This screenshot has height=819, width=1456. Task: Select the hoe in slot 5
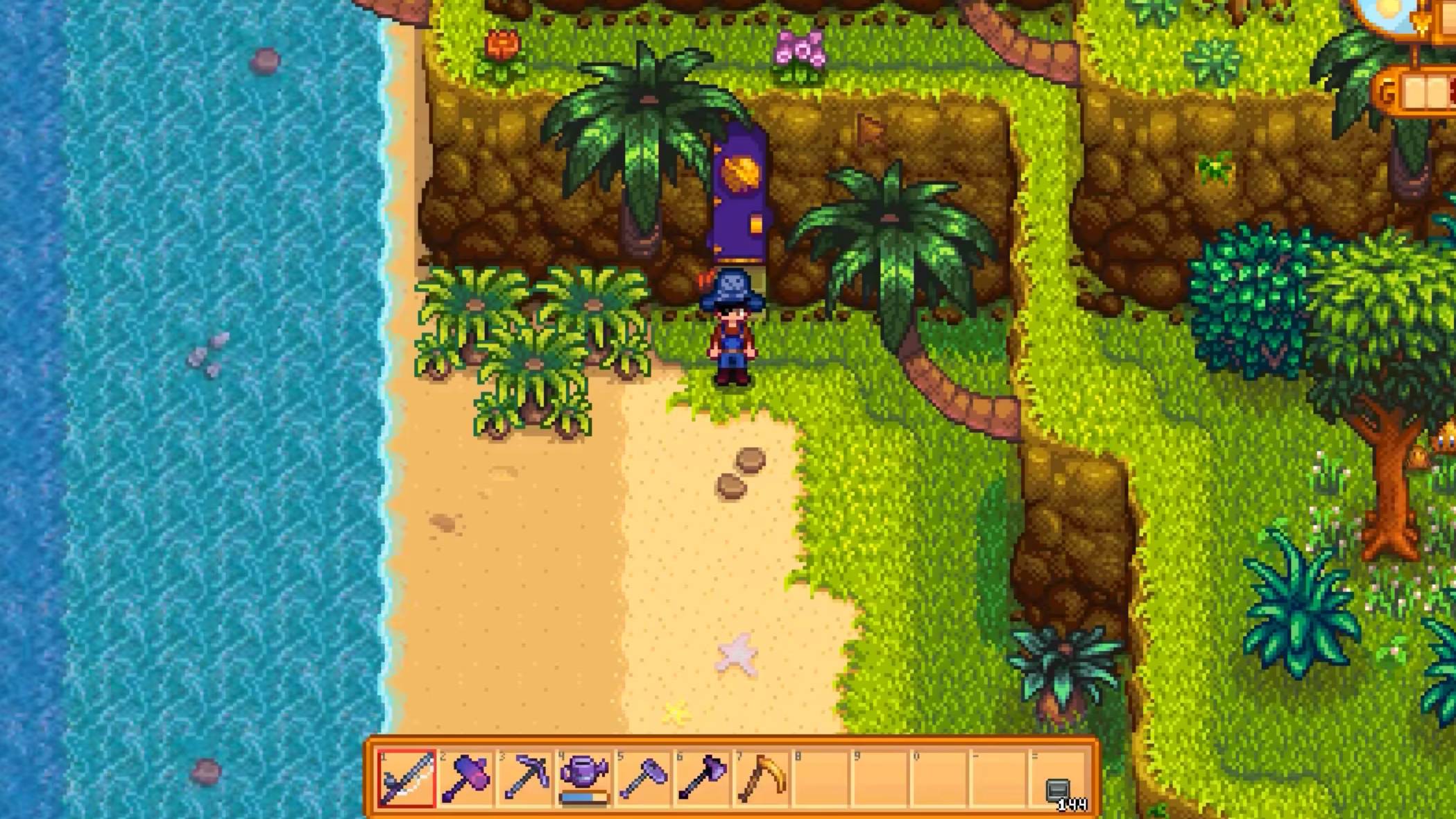[x=643, y=778]
